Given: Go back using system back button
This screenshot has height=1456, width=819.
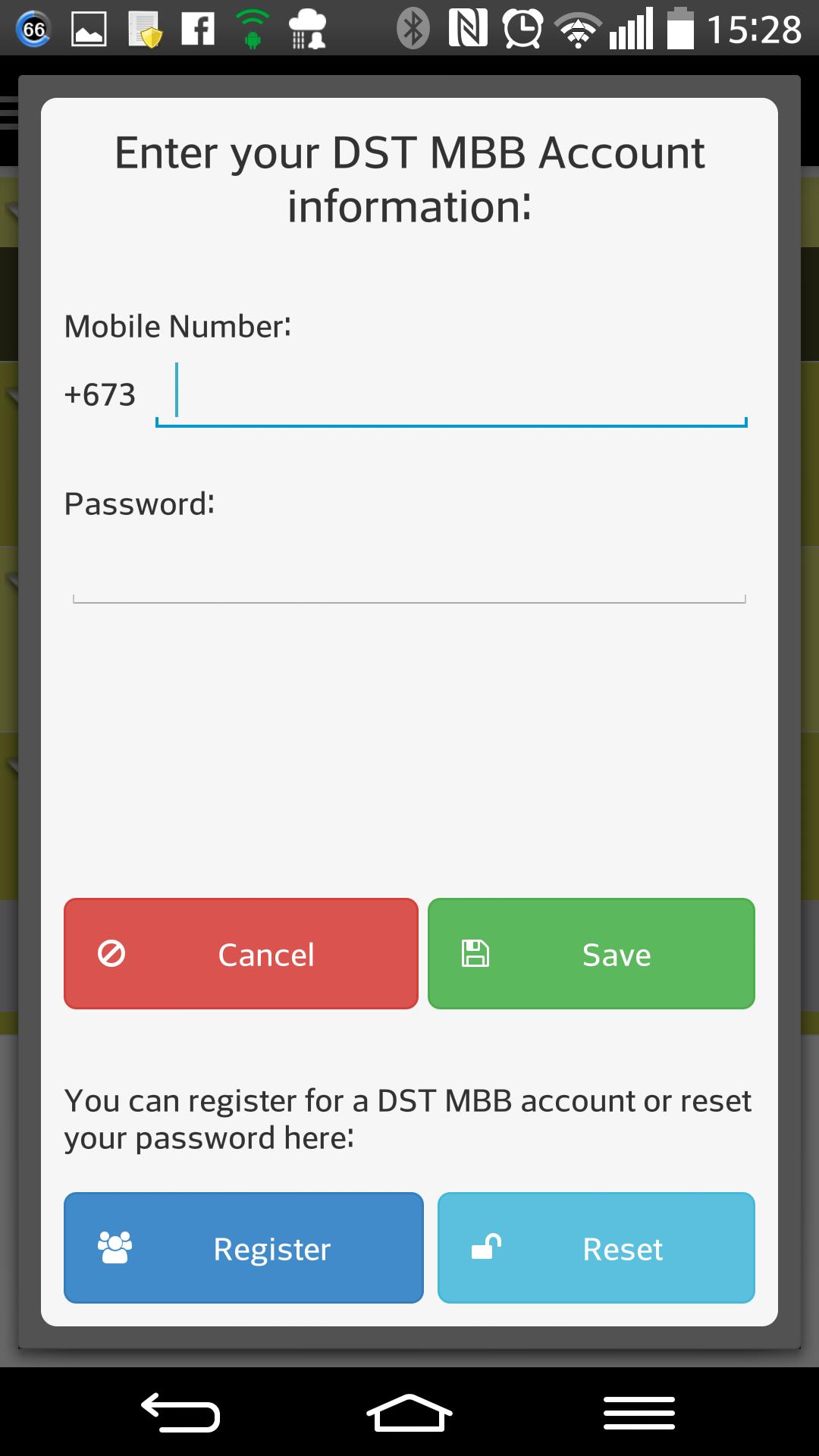Looking at the screenshot, I should (180, 1414).
